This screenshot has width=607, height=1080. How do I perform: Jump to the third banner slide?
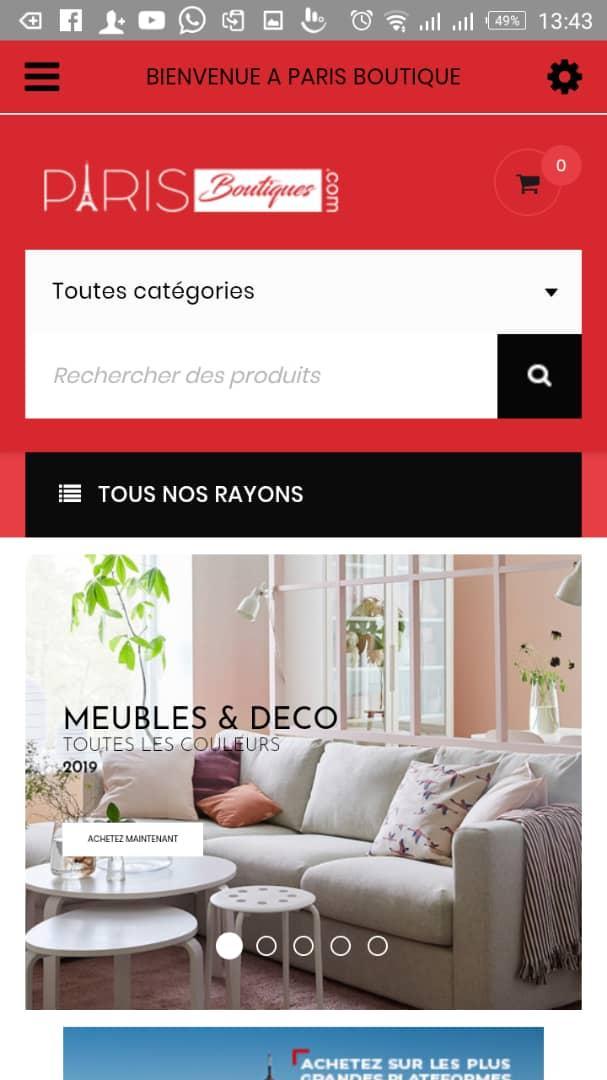(x=303, y=946)
